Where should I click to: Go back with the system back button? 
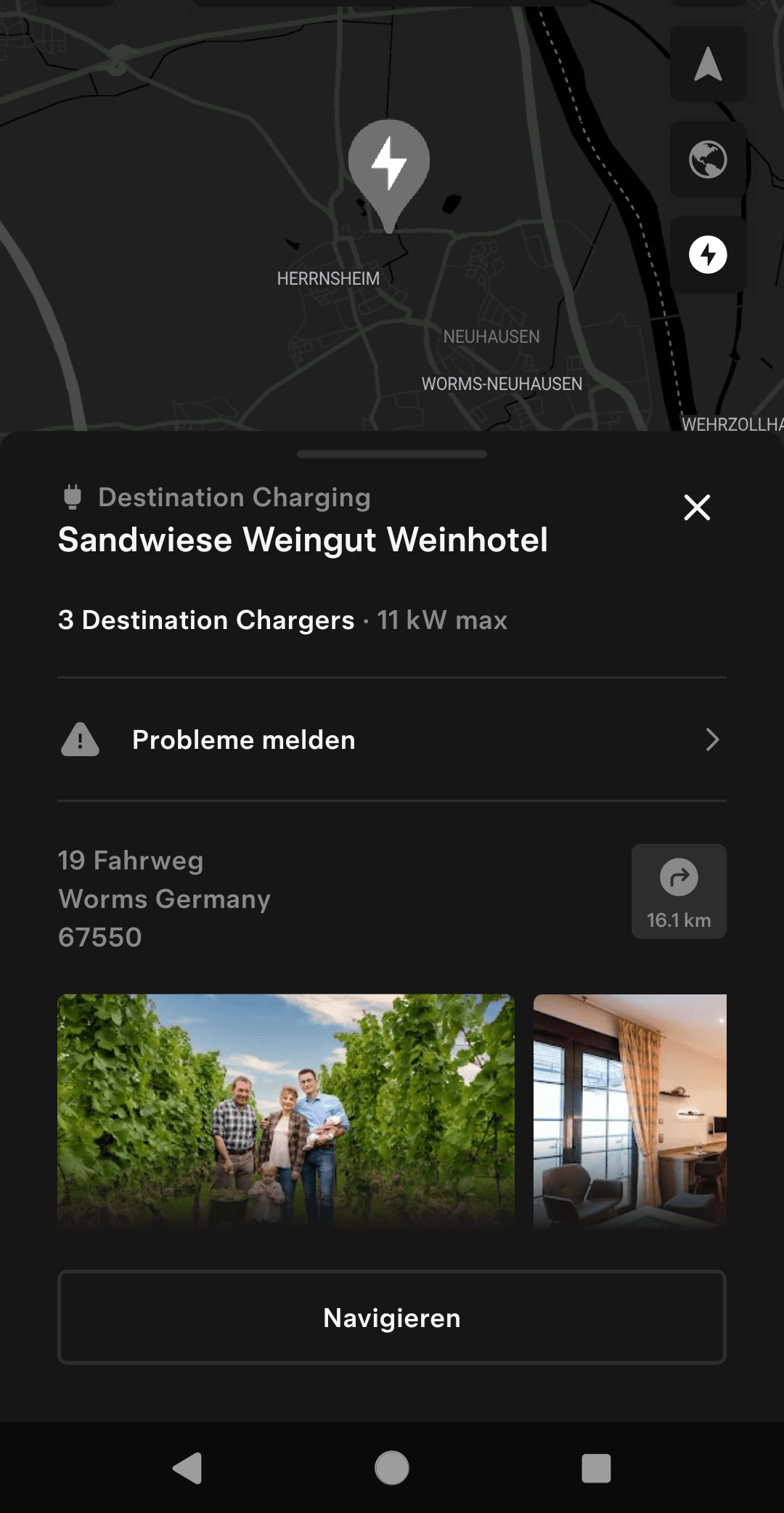tap(188, 1468)
